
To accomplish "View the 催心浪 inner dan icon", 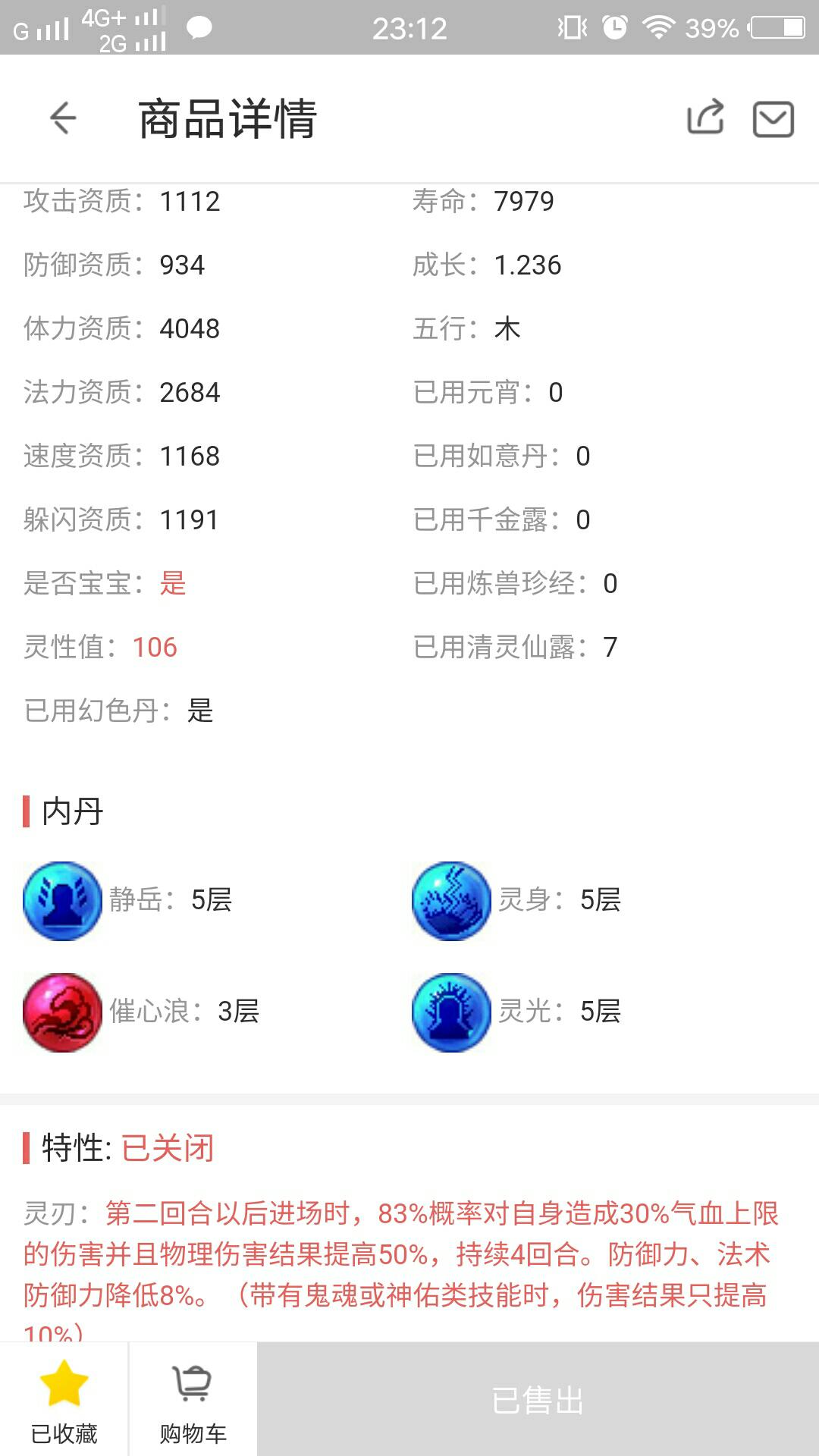I will (x=62, y=1012).
